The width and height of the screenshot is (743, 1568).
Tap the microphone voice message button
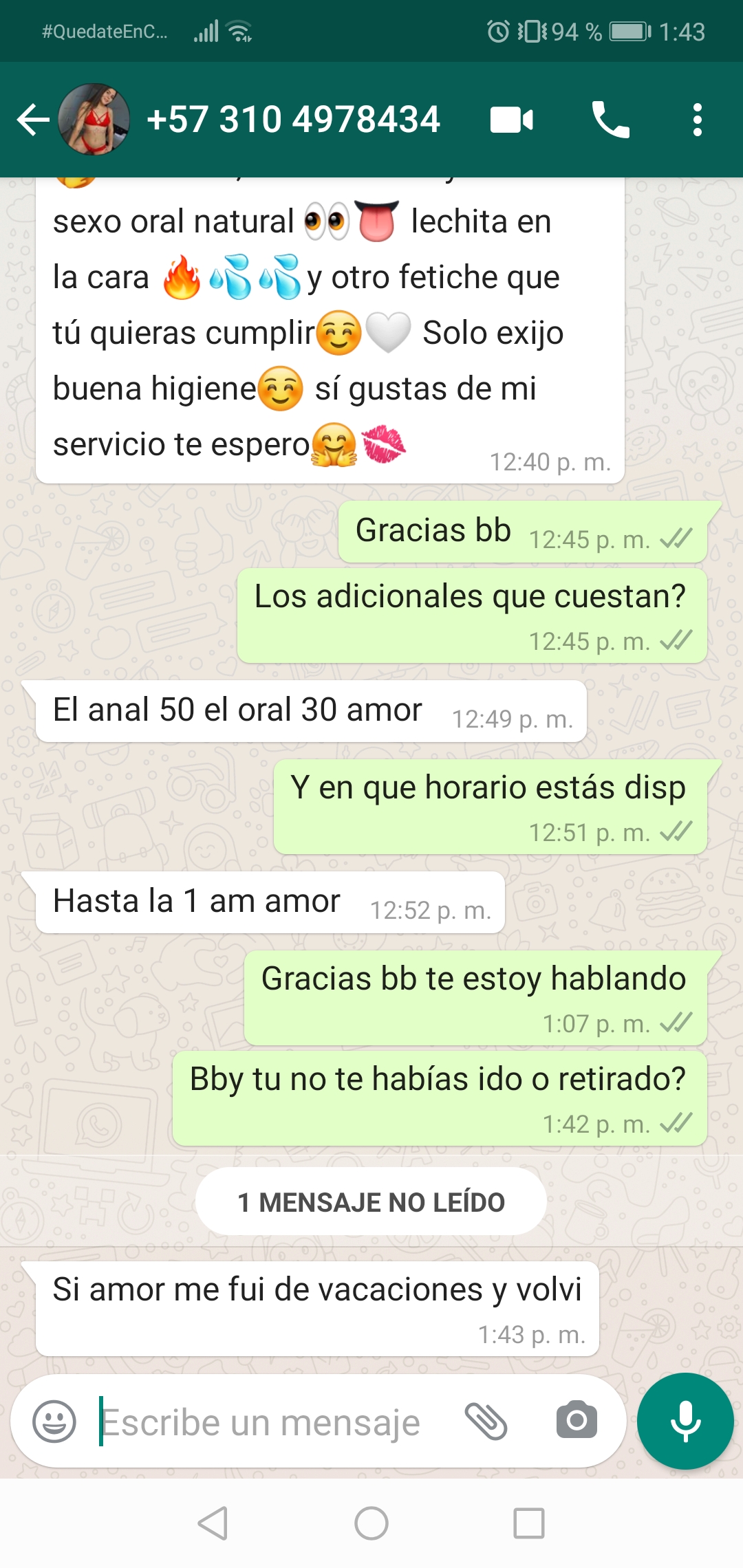point(685,1421)
